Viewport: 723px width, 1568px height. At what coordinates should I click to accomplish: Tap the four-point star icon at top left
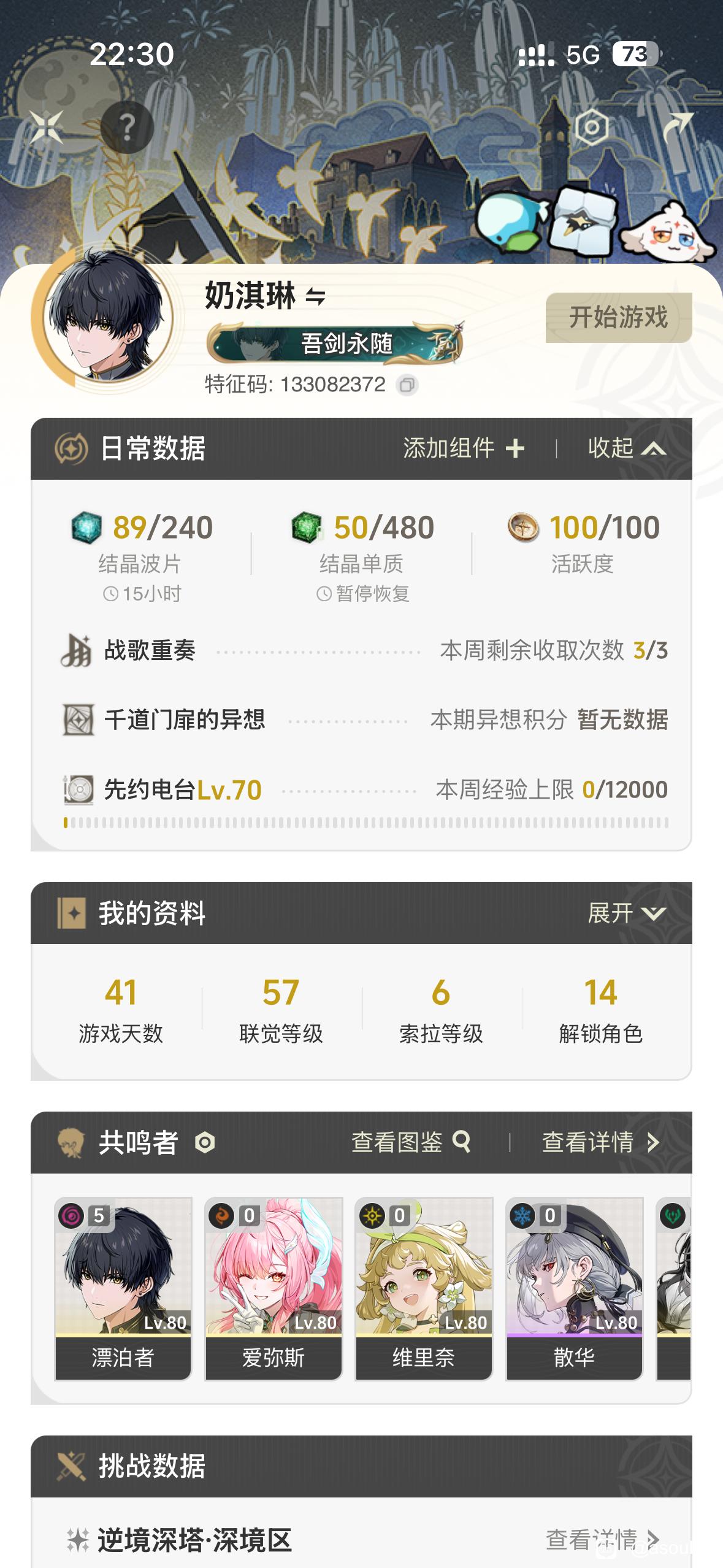(47, 128)
